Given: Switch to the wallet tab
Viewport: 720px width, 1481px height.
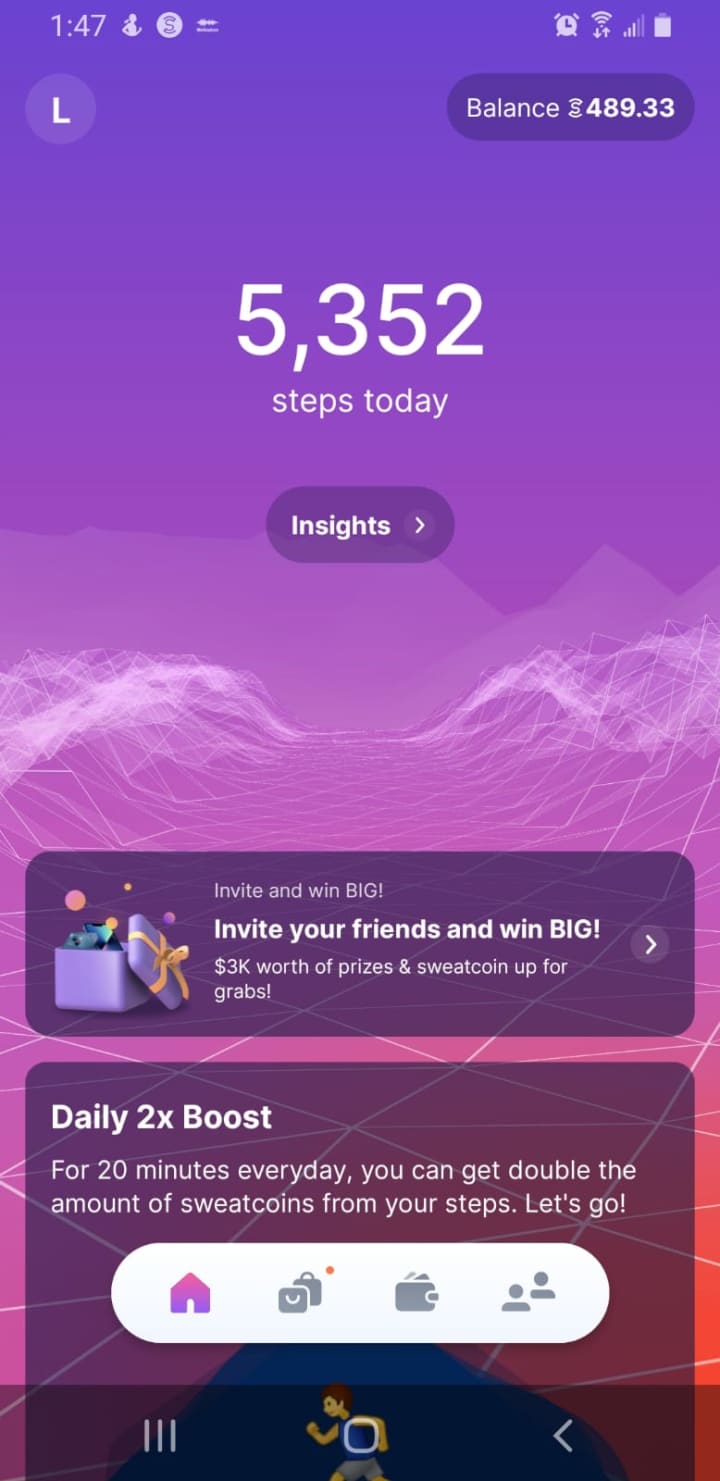Looking at the screenshot, I should coord(417,1294).
